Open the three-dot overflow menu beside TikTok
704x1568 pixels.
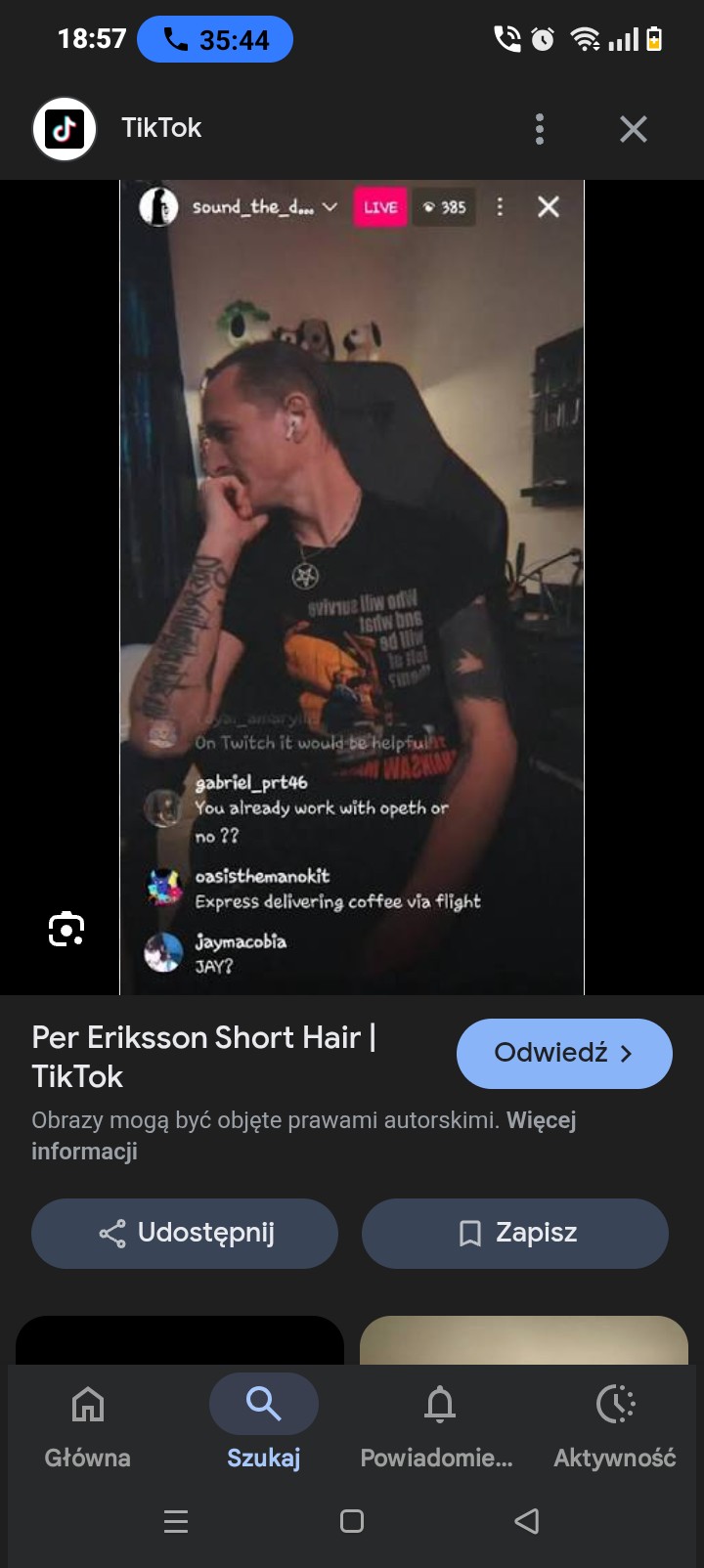coord(540,129)
